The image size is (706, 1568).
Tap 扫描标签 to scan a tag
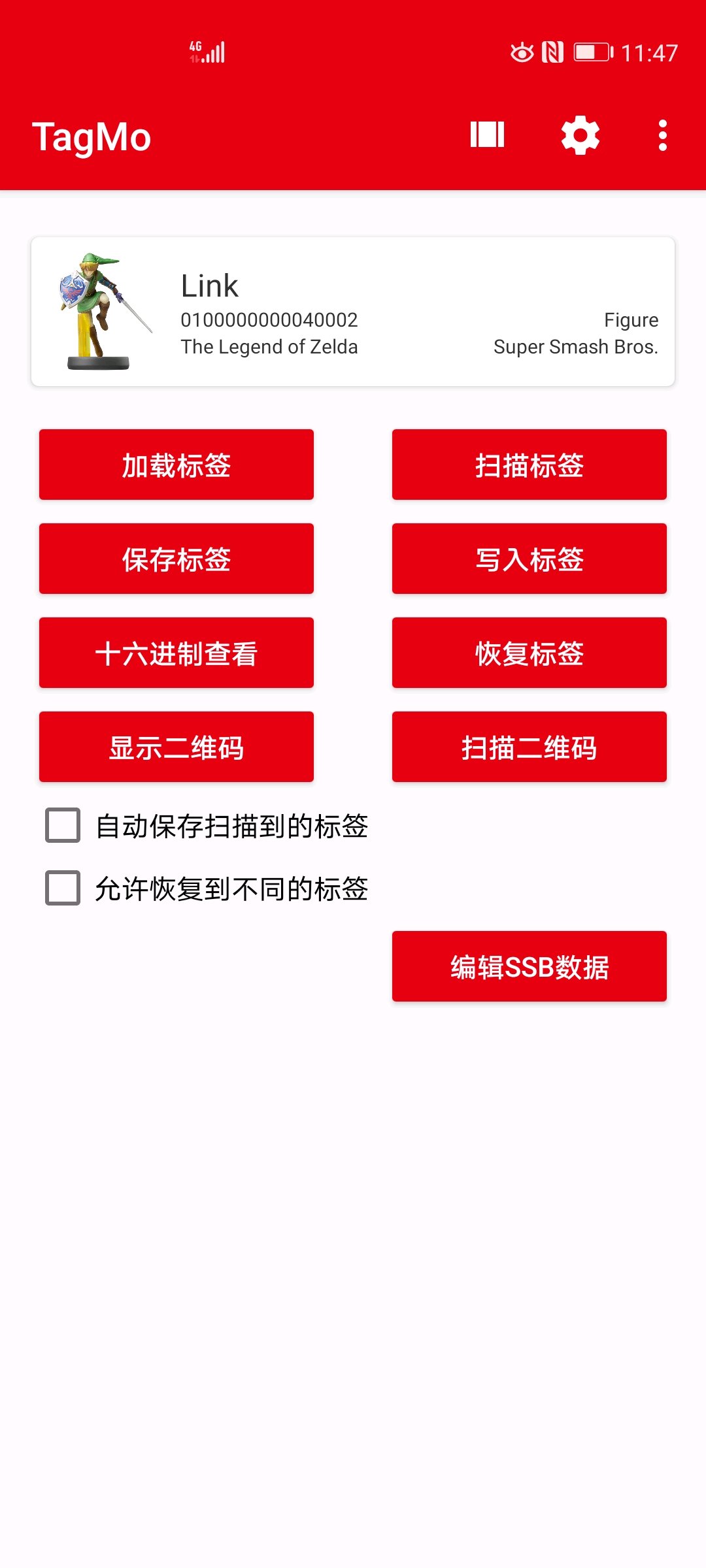click(x=529, y=465)
